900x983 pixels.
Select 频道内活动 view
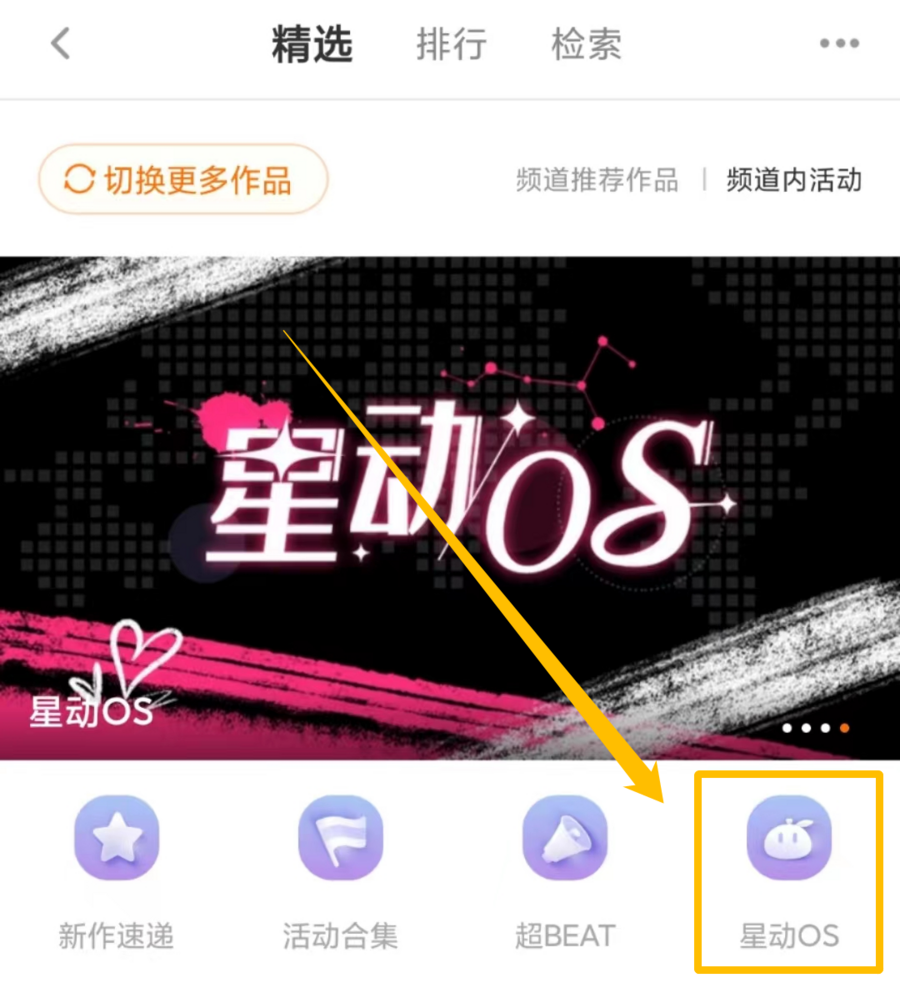[x=794, y=181]
